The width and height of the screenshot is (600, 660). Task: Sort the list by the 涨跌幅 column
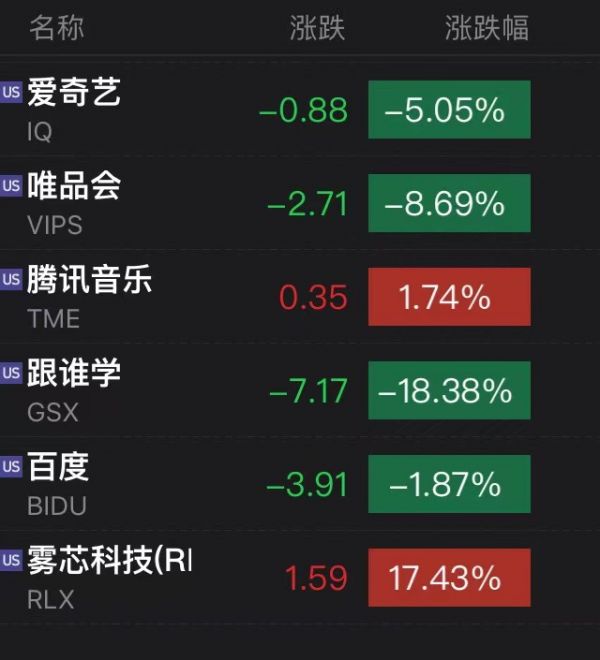pos(487,29)
